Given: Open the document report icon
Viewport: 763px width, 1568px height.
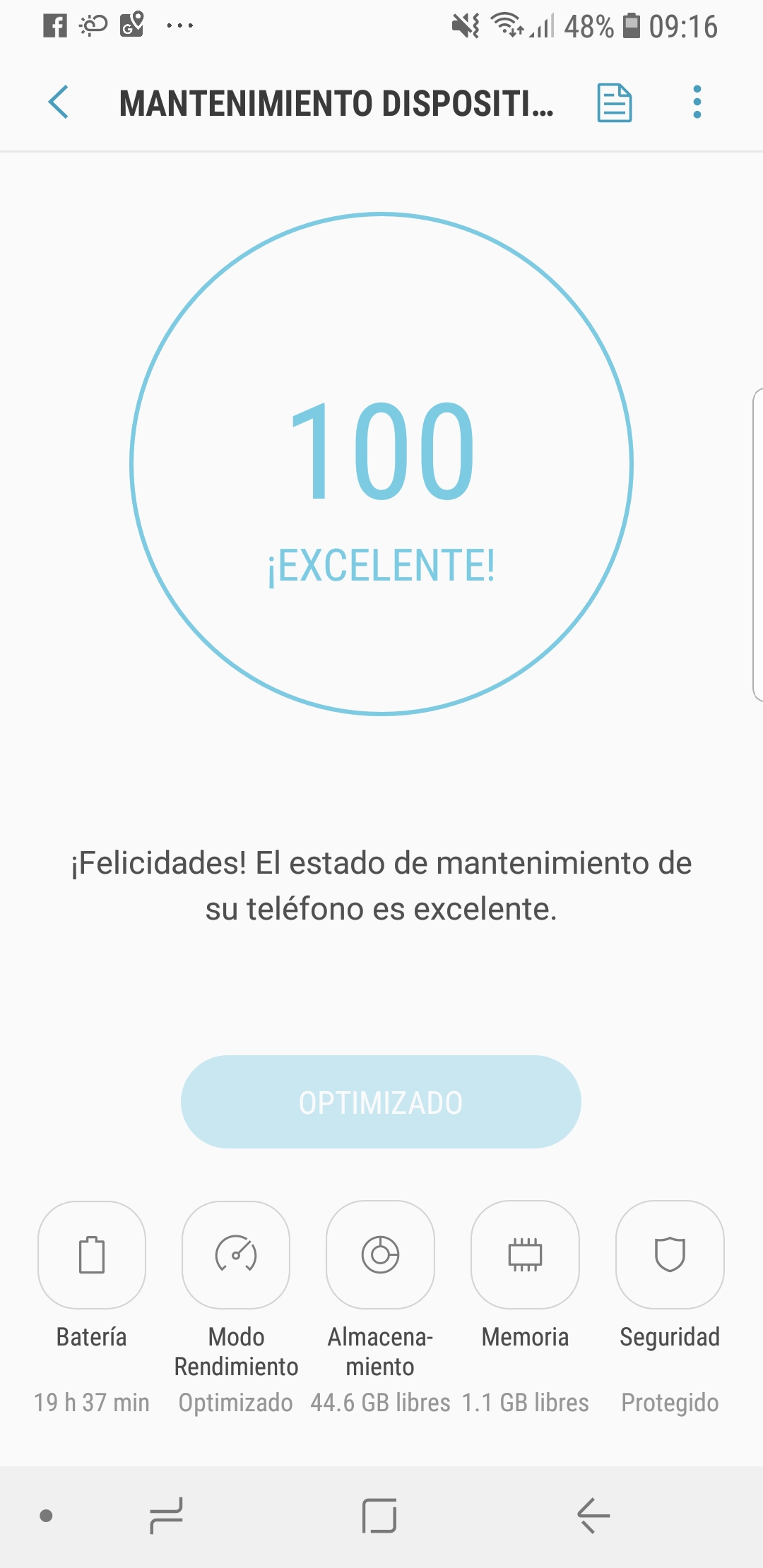Looking at the screenshot, I should (615, 103).
